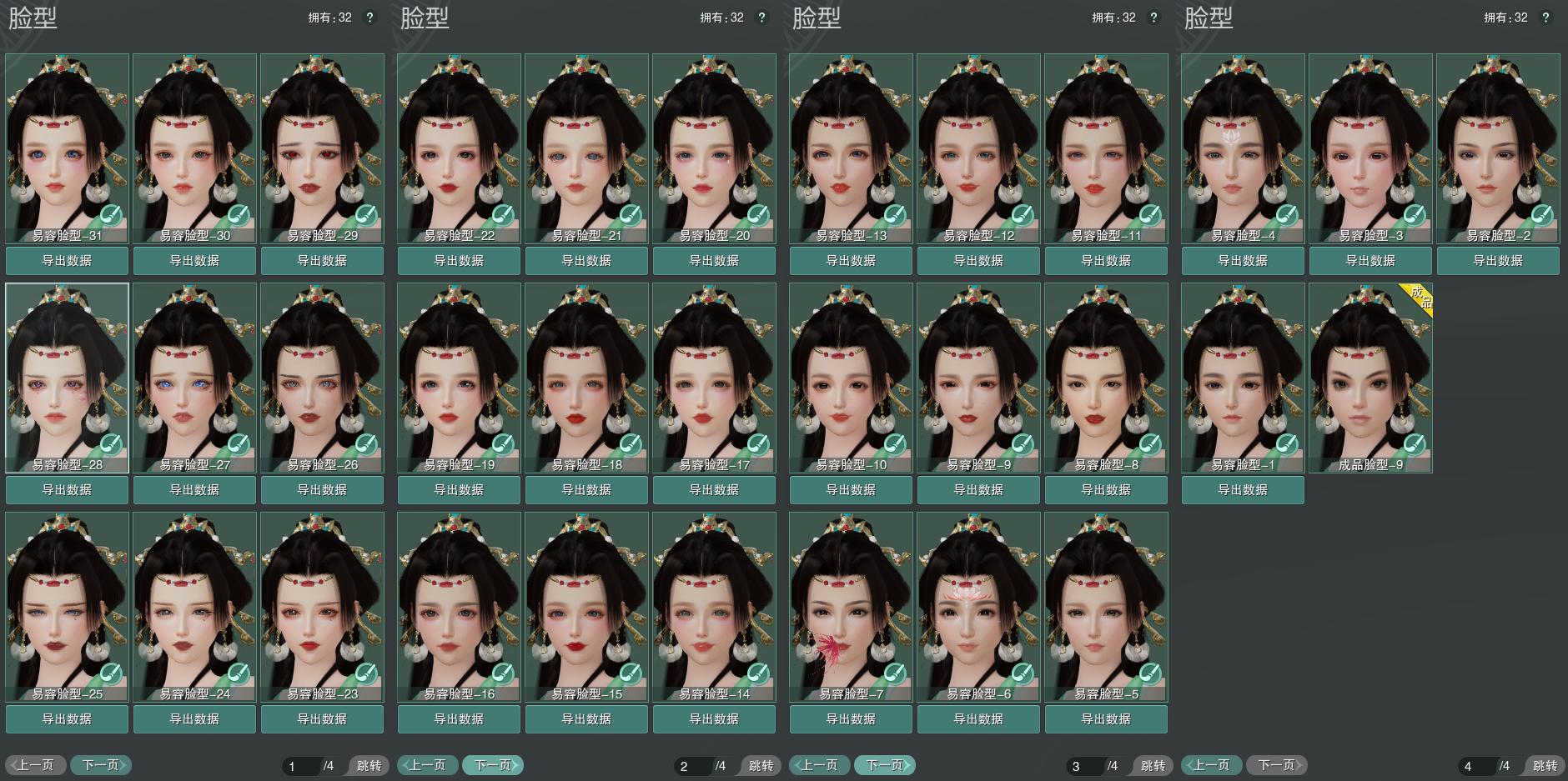Image resolution: width=1568 pixels, height=781 pixels.
Task: Export data under 易容脸型-30
Action: pyautogui.click(x=194, y=261)
